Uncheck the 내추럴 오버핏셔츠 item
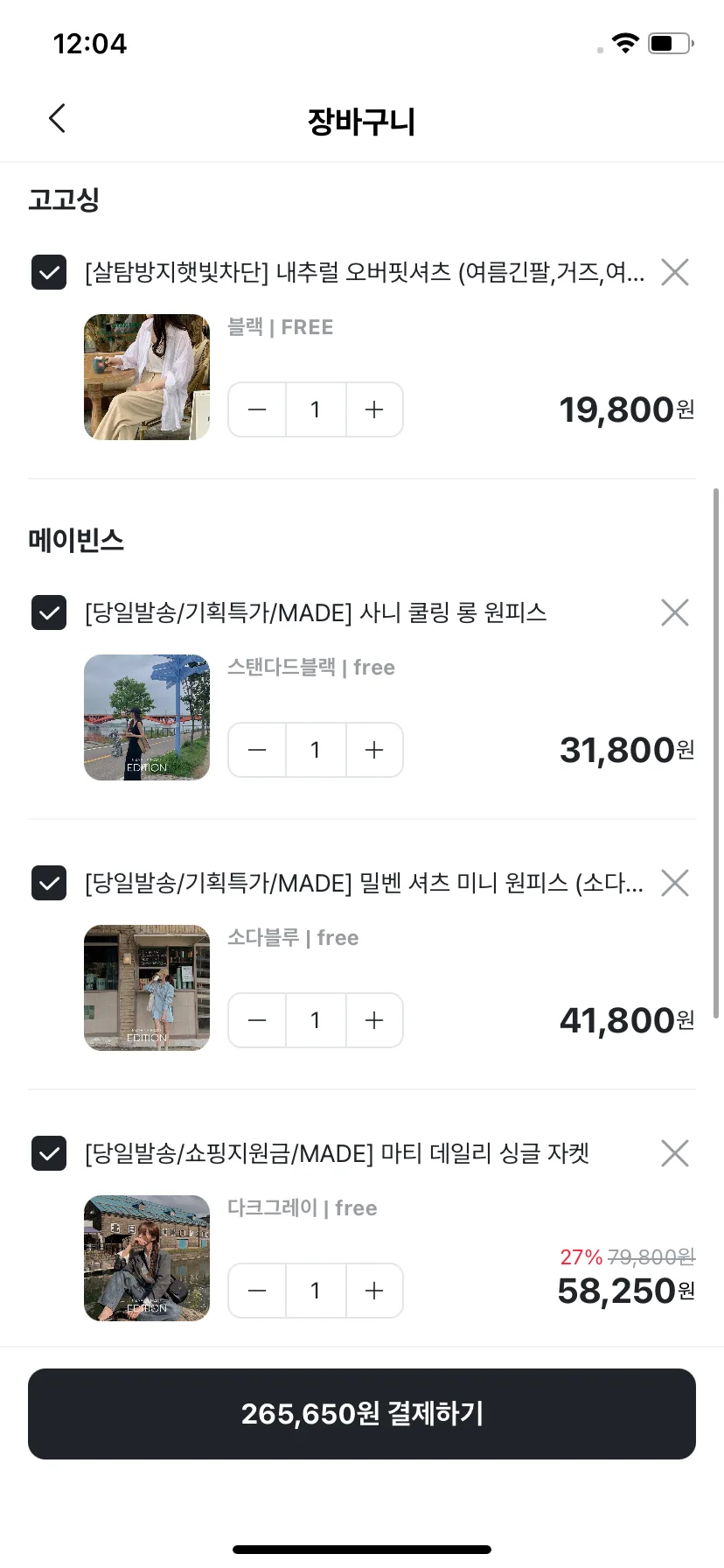 [49, 272]
